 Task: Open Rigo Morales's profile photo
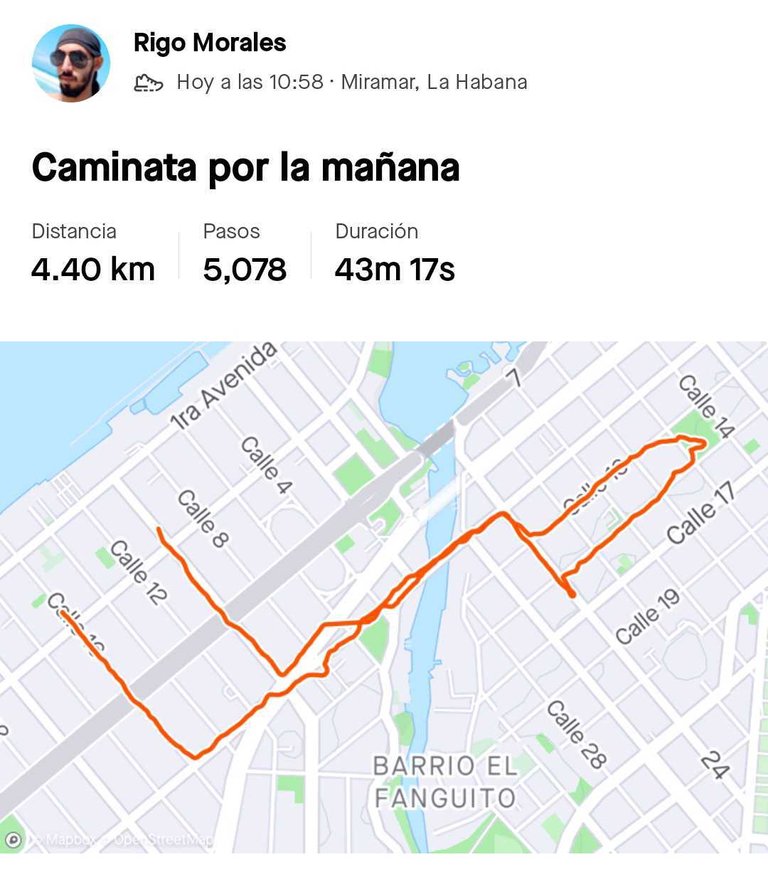[71, 63]
